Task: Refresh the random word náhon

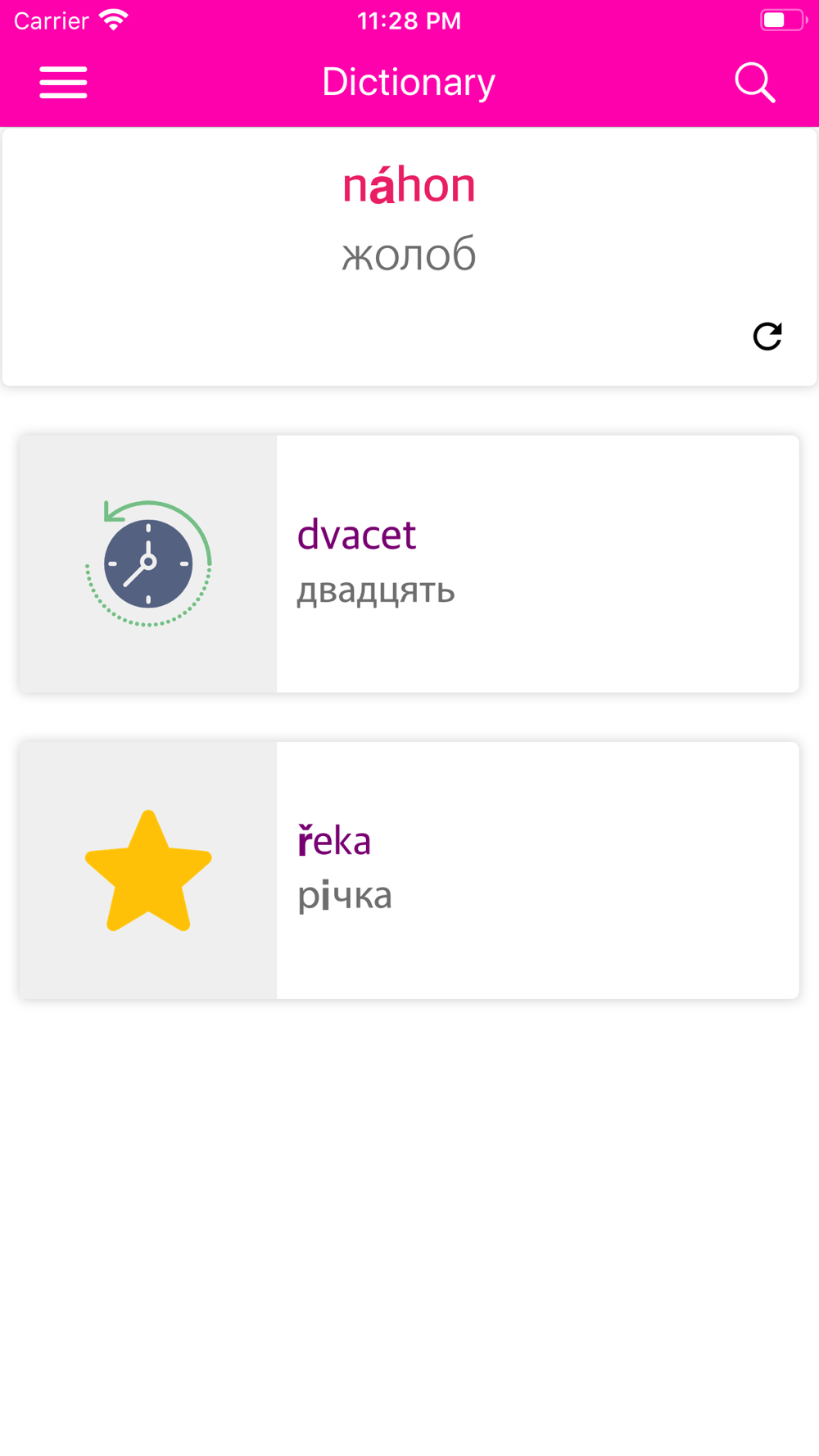Action: (x=767, y=336)
